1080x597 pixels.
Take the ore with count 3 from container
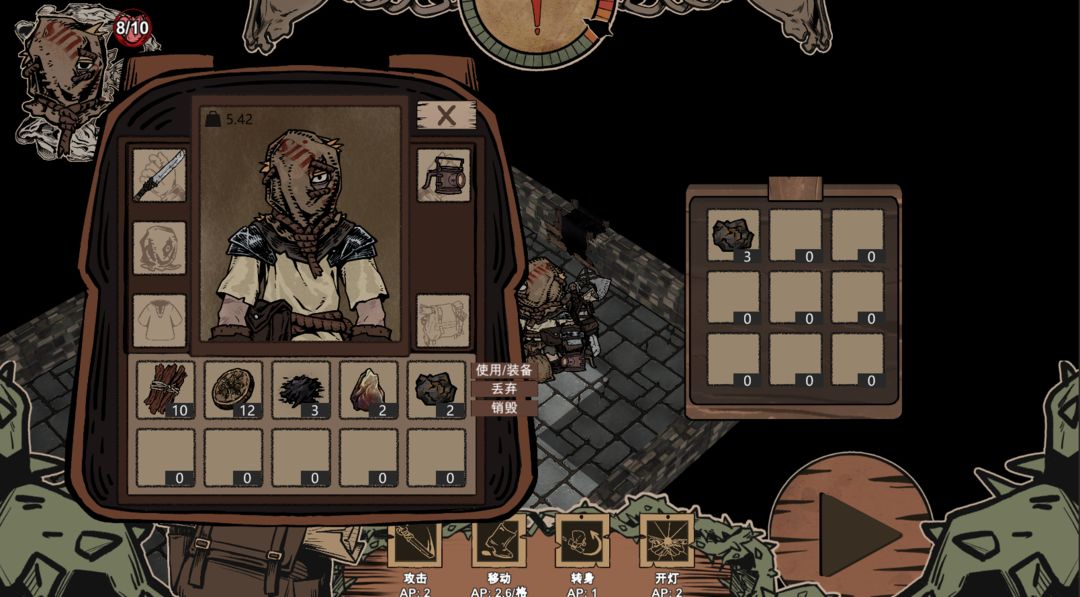pos(733,235)
